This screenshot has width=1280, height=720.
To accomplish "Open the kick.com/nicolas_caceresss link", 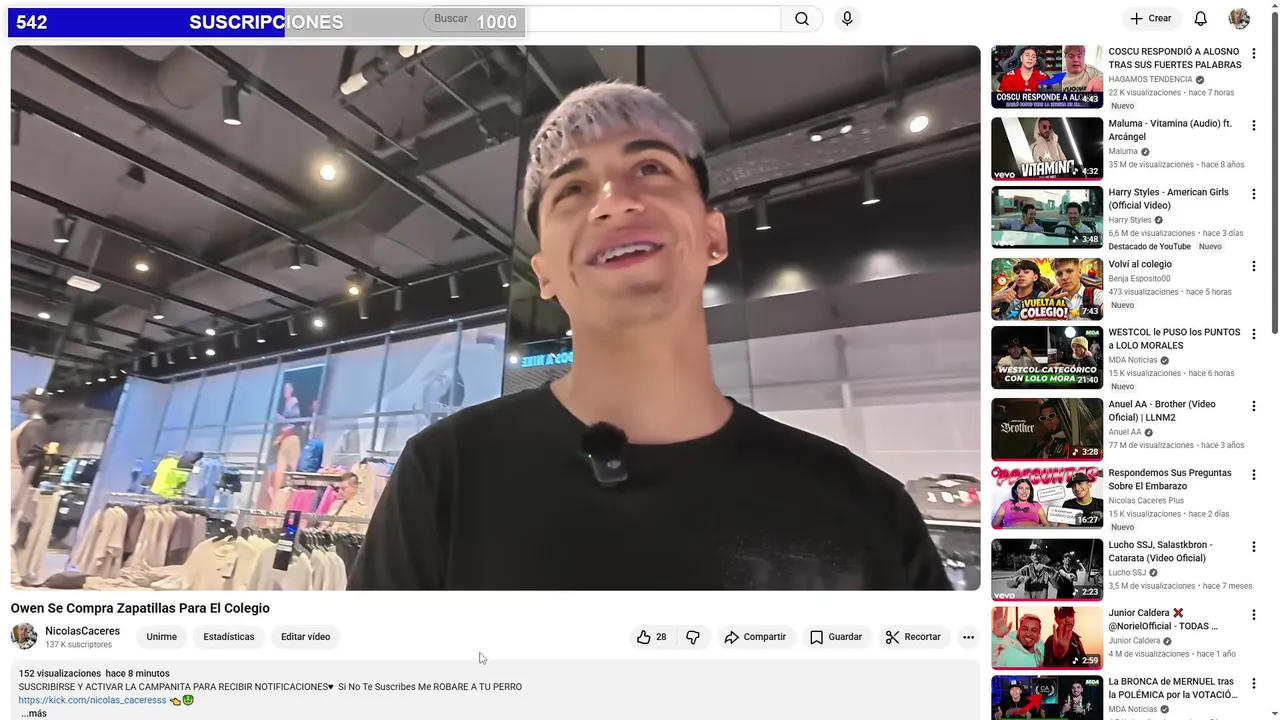I will coord(92,700).
